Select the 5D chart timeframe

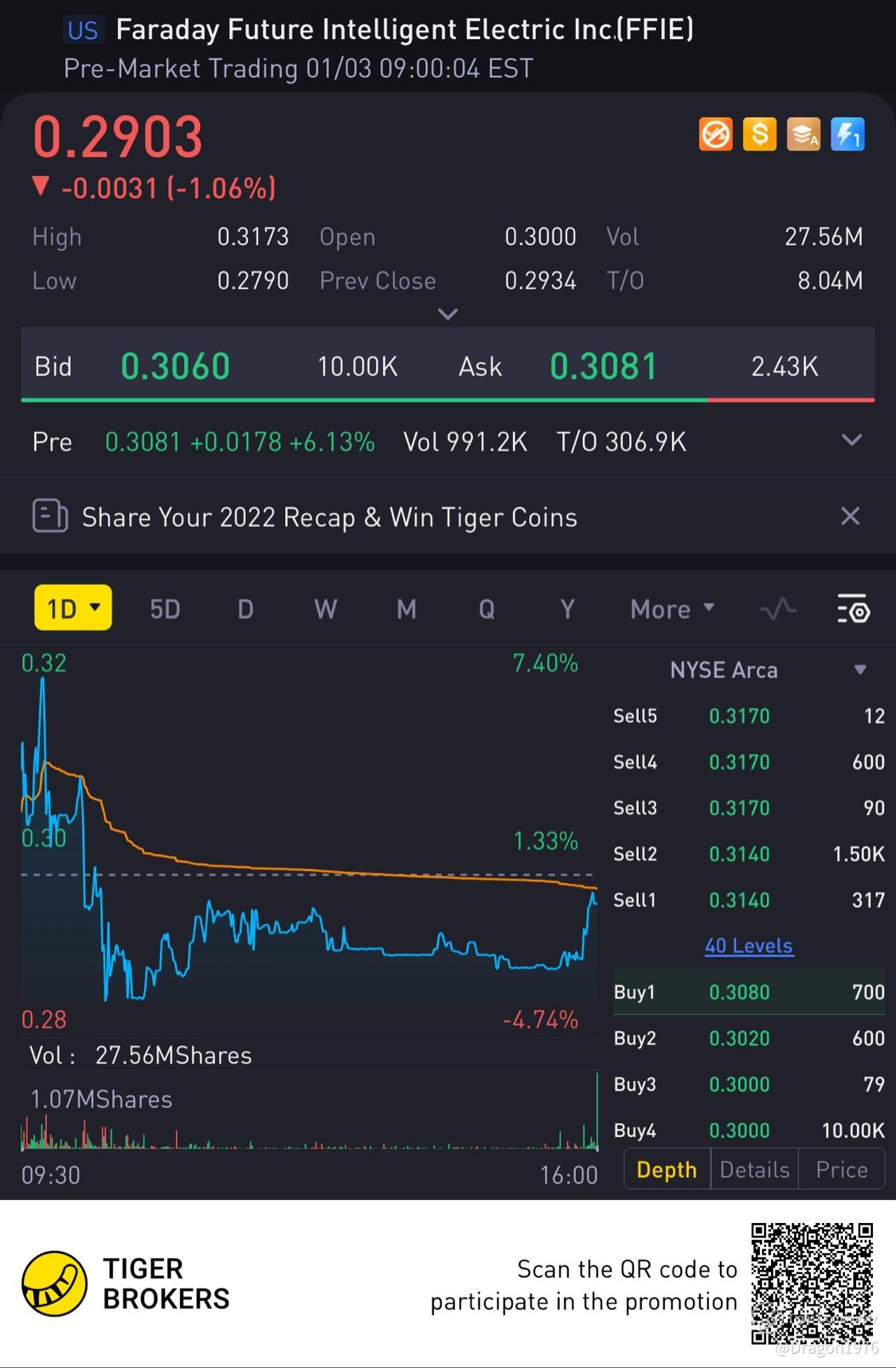(x=165, y=610)
